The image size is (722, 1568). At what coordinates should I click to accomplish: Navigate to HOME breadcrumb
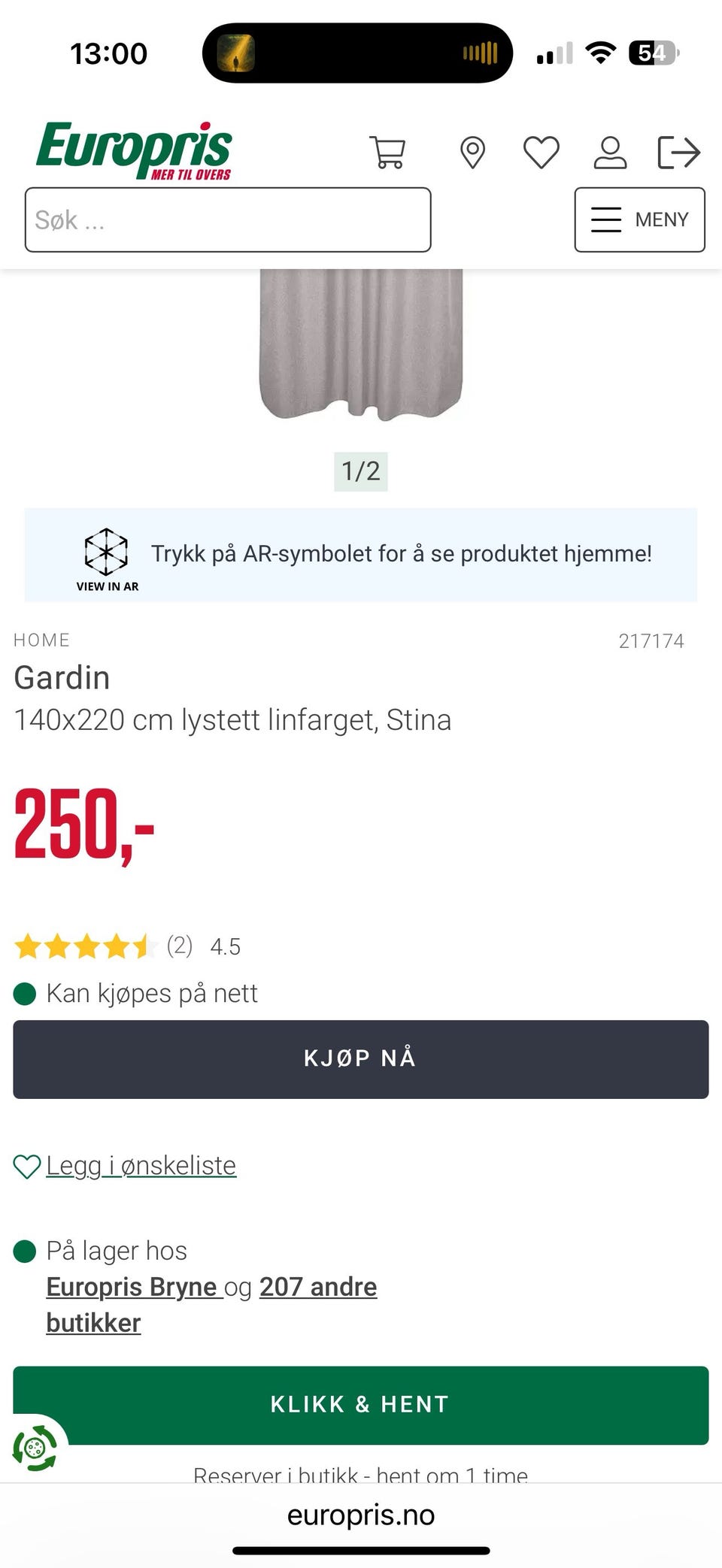click(42, 640)
